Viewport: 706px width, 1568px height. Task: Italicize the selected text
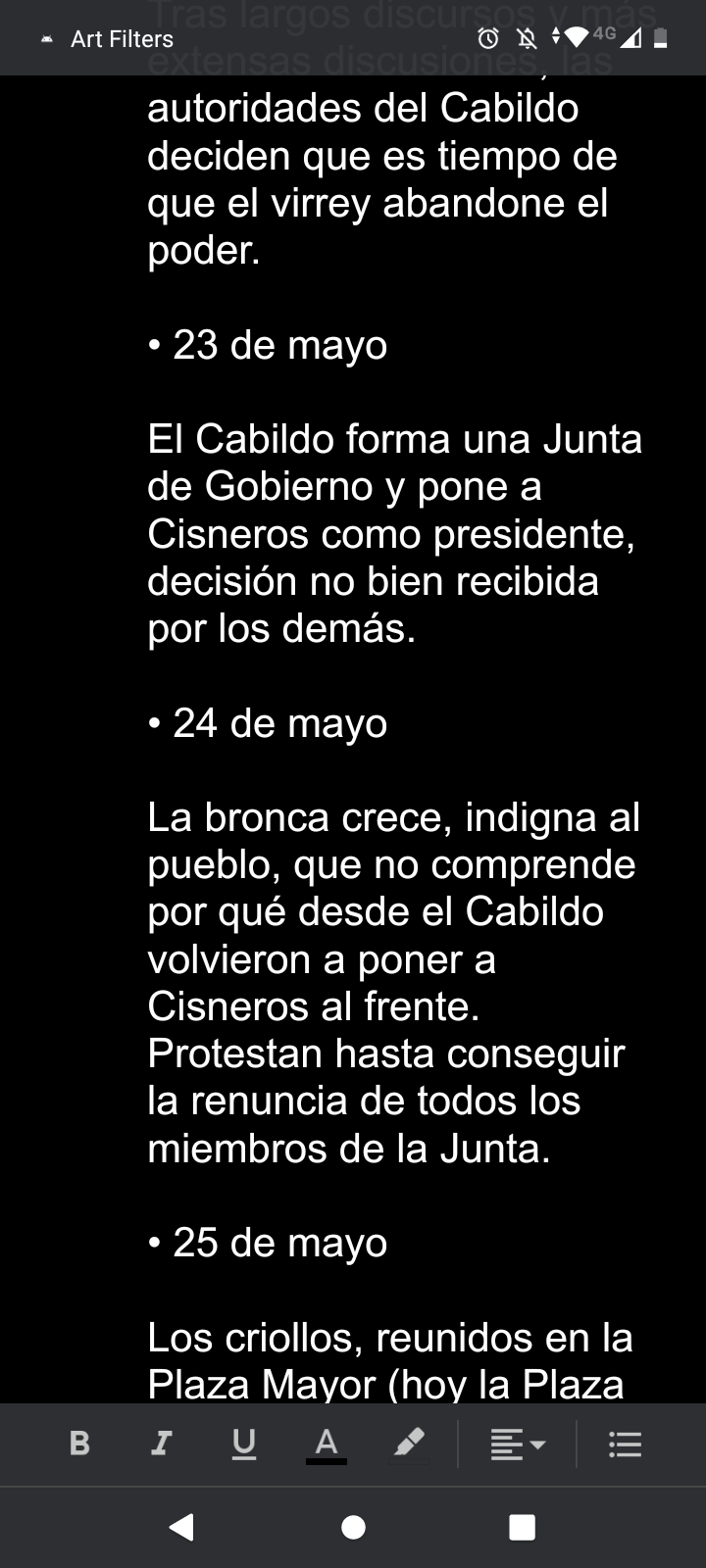click(x=162, y=1444)
